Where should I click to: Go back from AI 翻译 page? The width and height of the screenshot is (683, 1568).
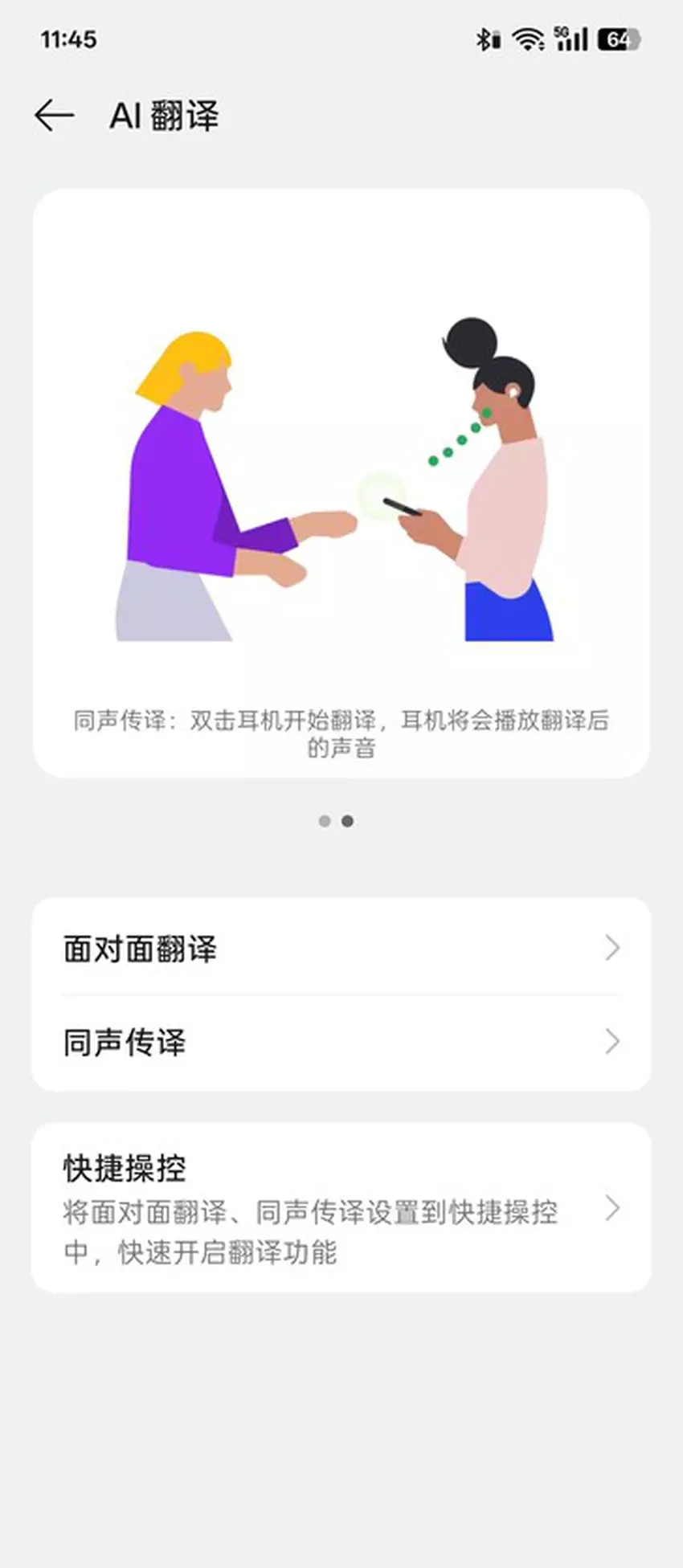pos(55,116)
